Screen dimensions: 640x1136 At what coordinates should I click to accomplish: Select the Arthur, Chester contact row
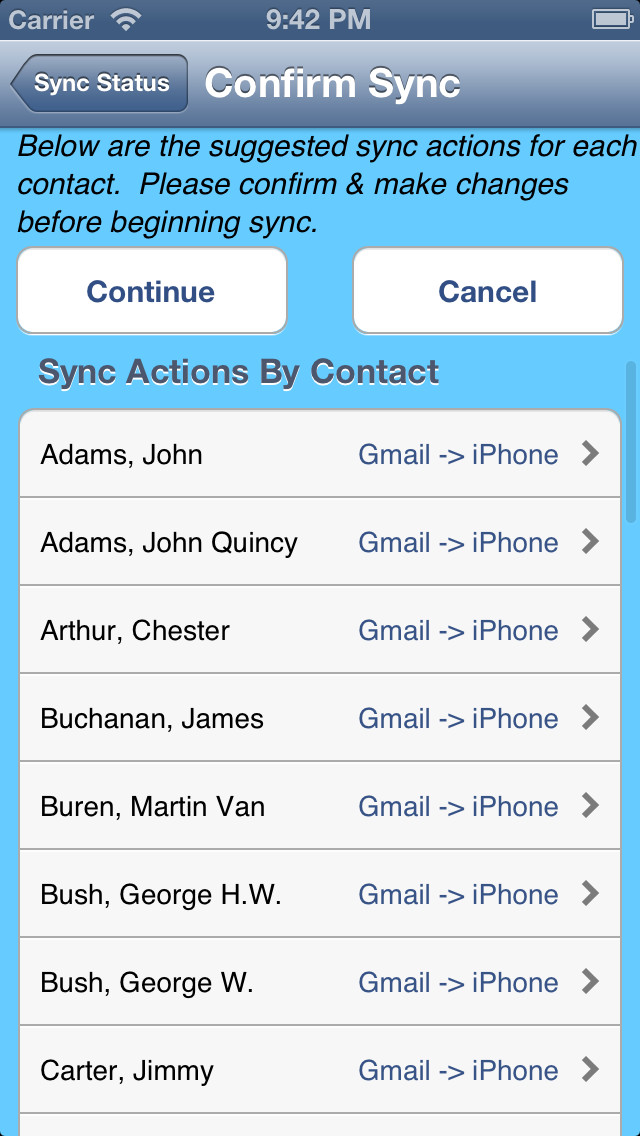(x=320, y=630)
